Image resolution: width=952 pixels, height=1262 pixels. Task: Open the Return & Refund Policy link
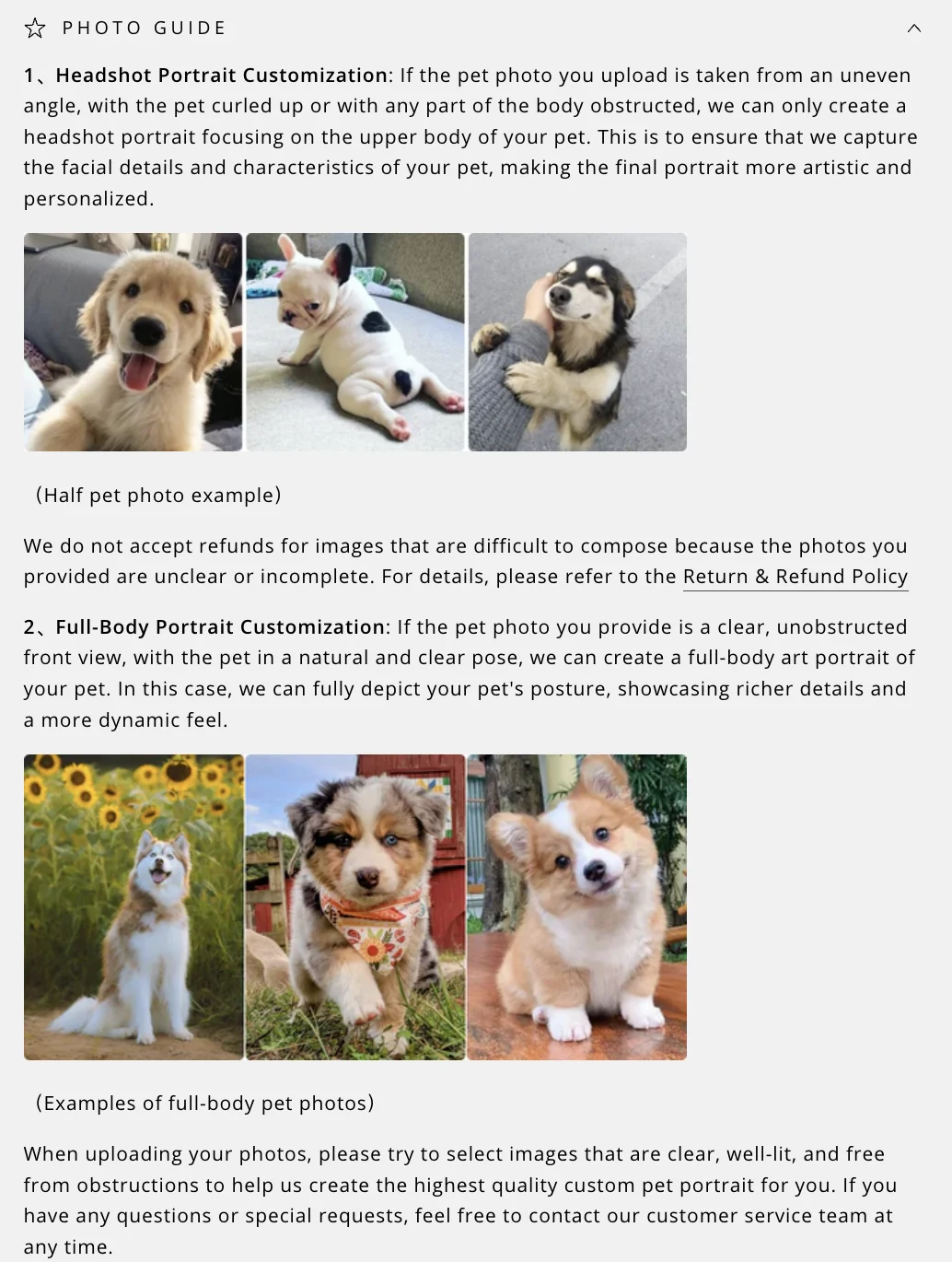click(x=795, y=577)
